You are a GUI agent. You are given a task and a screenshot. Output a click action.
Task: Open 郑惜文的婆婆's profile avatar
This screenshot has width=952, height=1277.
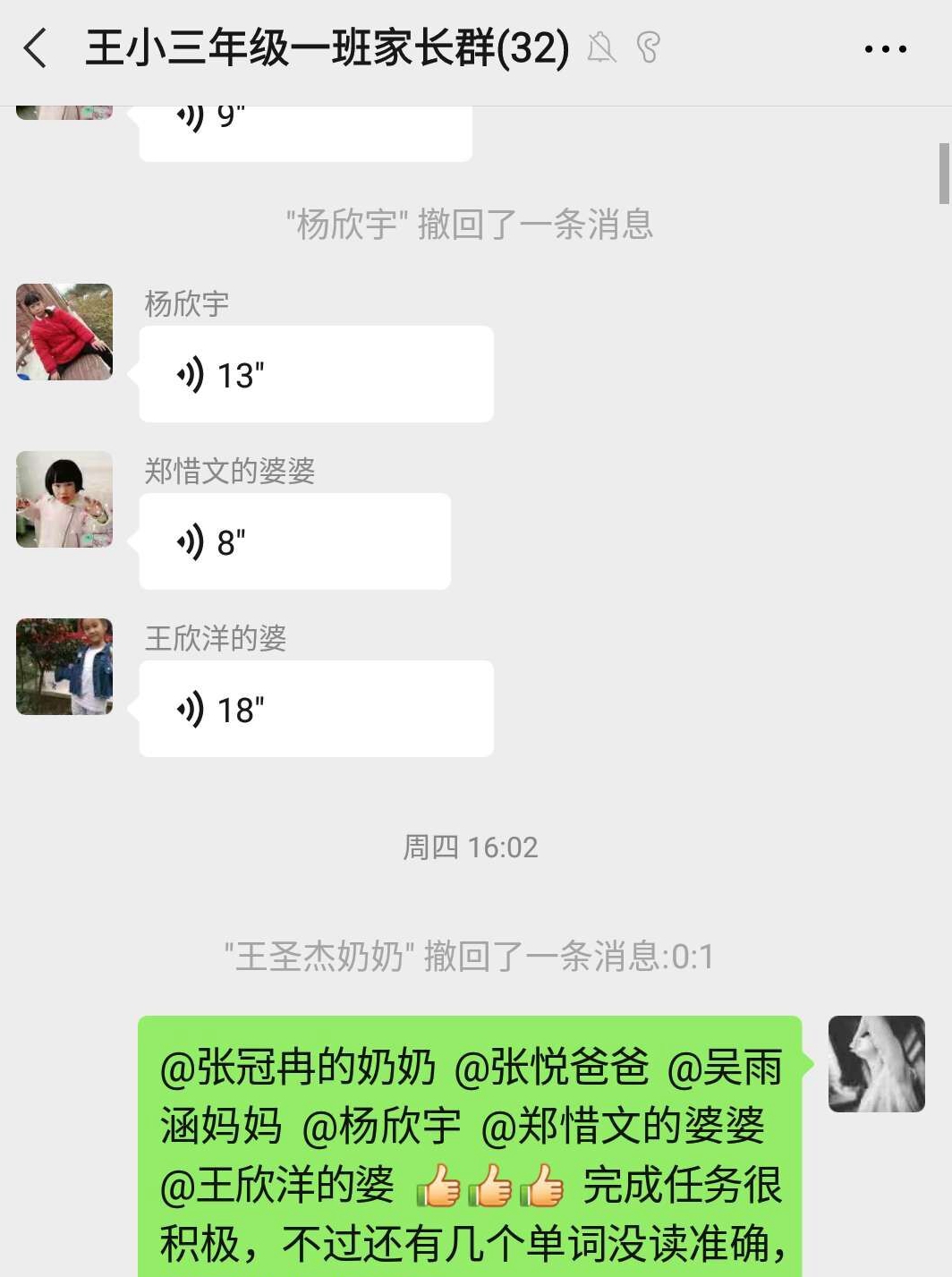point(64,499)
